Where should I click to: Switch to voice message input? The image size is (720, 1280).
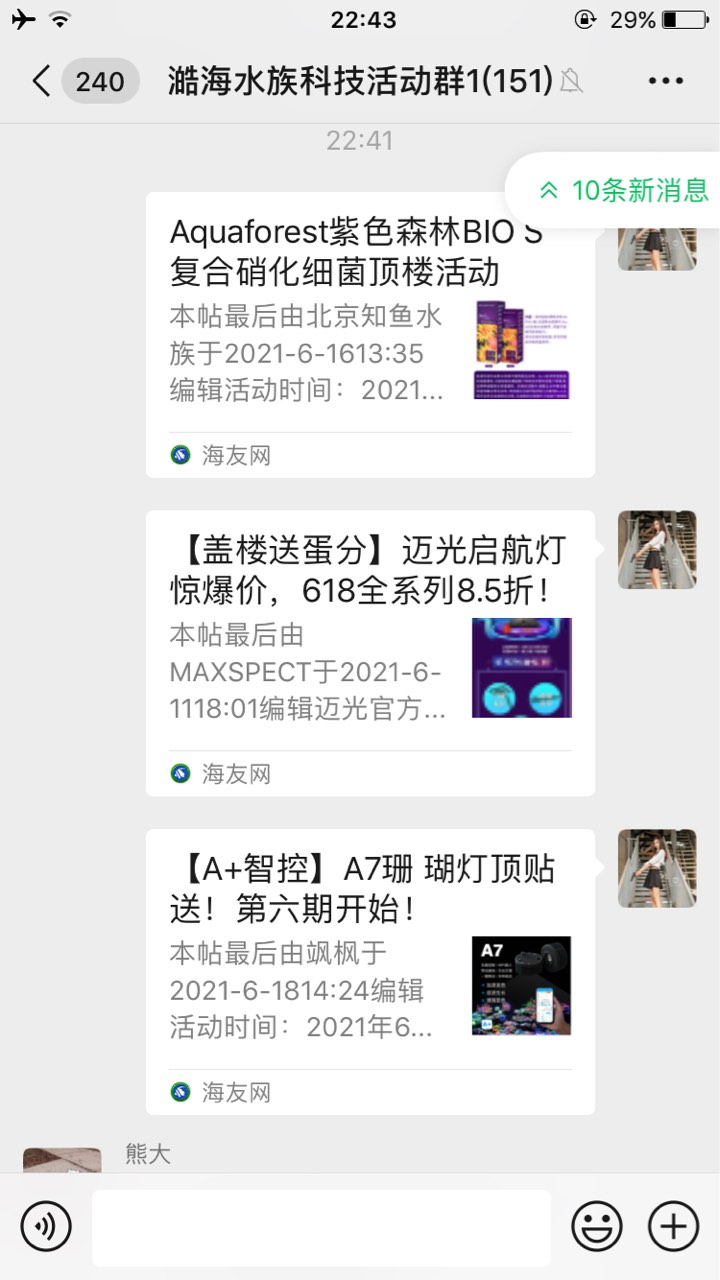point(46,1226)
